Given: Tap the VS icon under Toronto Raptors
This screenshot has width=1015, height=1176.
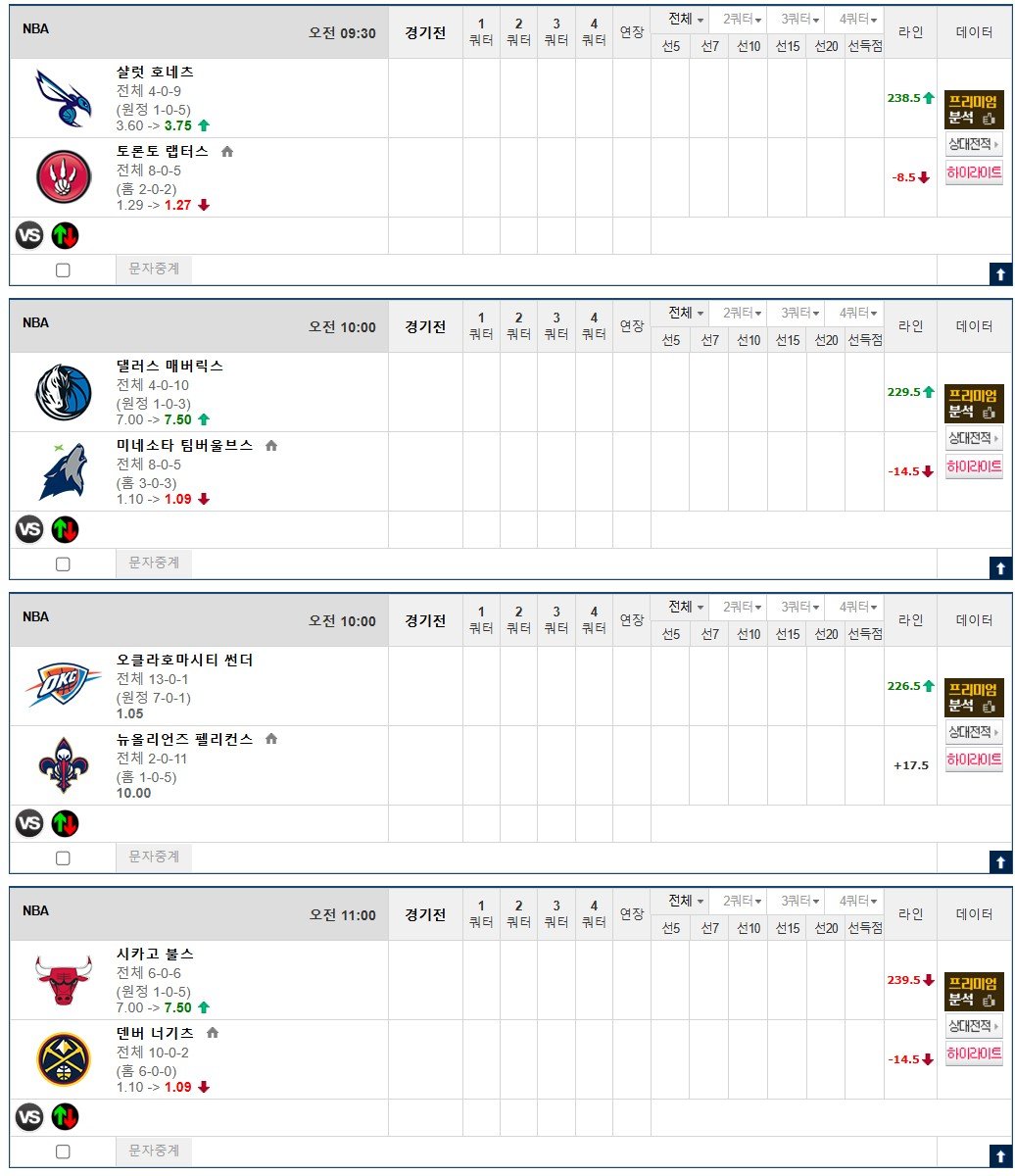Looking at the screenshot, I should tap(29, 236).
